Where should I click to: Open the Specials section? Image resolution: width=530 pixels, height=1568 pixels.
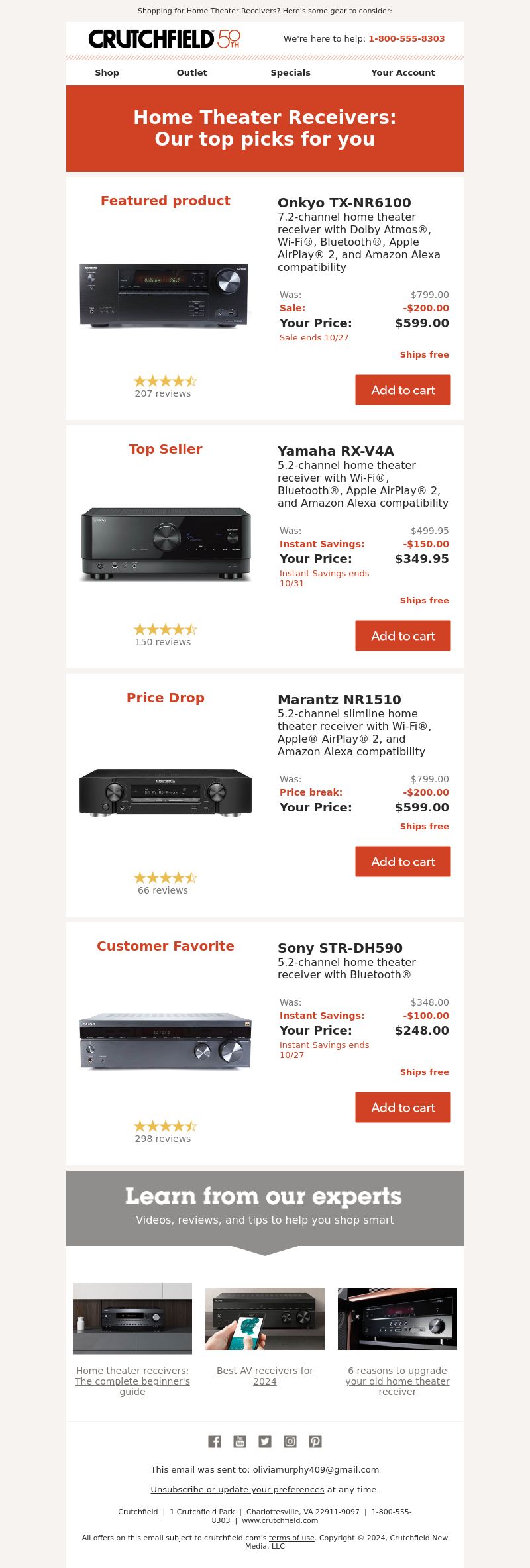[290, 73]
